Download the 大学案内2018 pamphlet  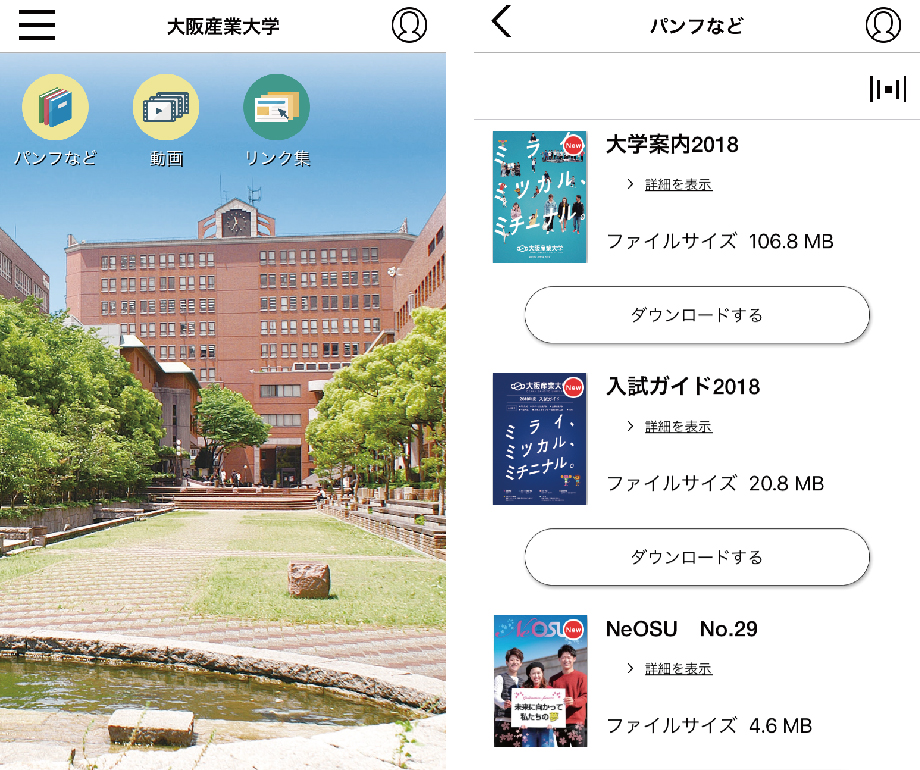point(696,315)
